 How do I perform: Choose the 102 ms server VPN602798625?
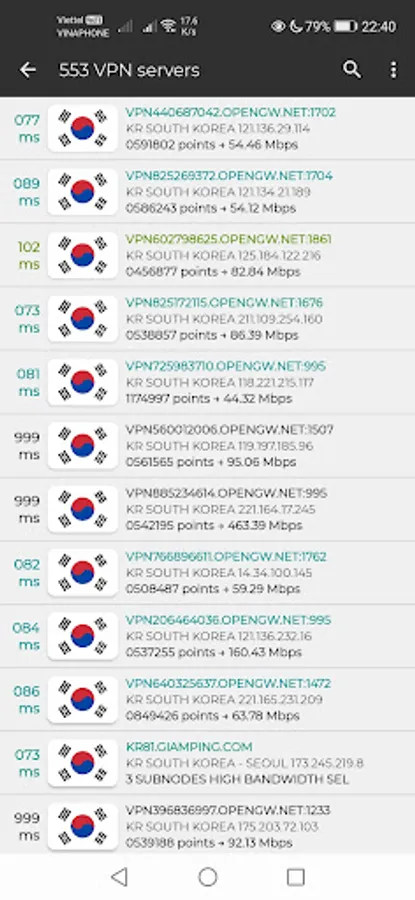[207, 255]
